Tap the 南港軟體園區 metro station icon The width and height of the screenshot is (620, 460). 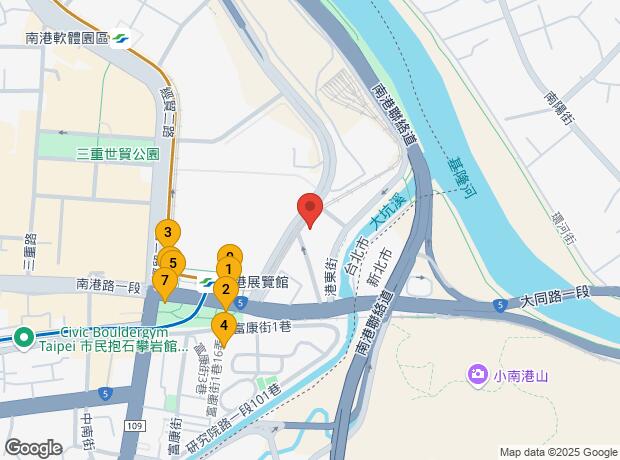(121, 41)
